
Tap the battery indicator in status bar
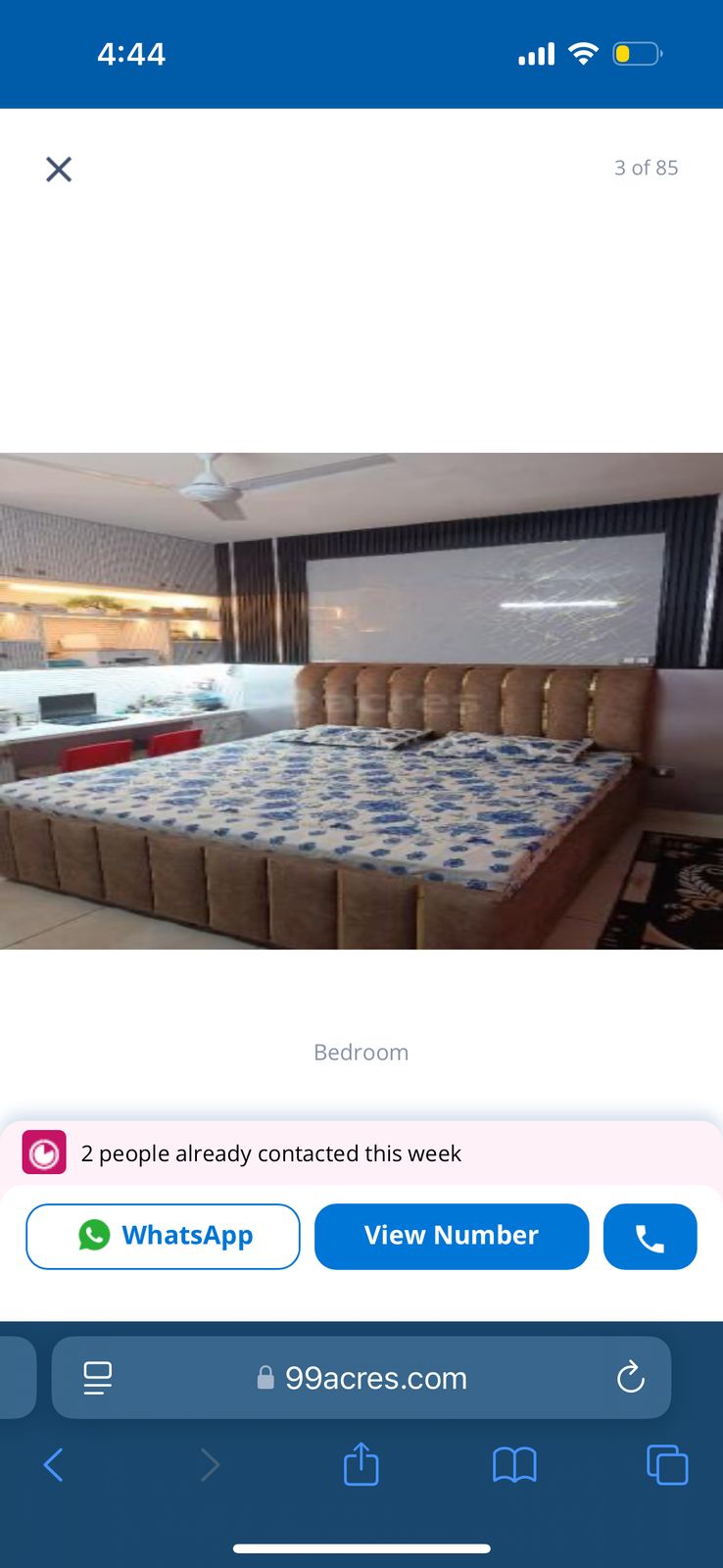tap(636, 54)
